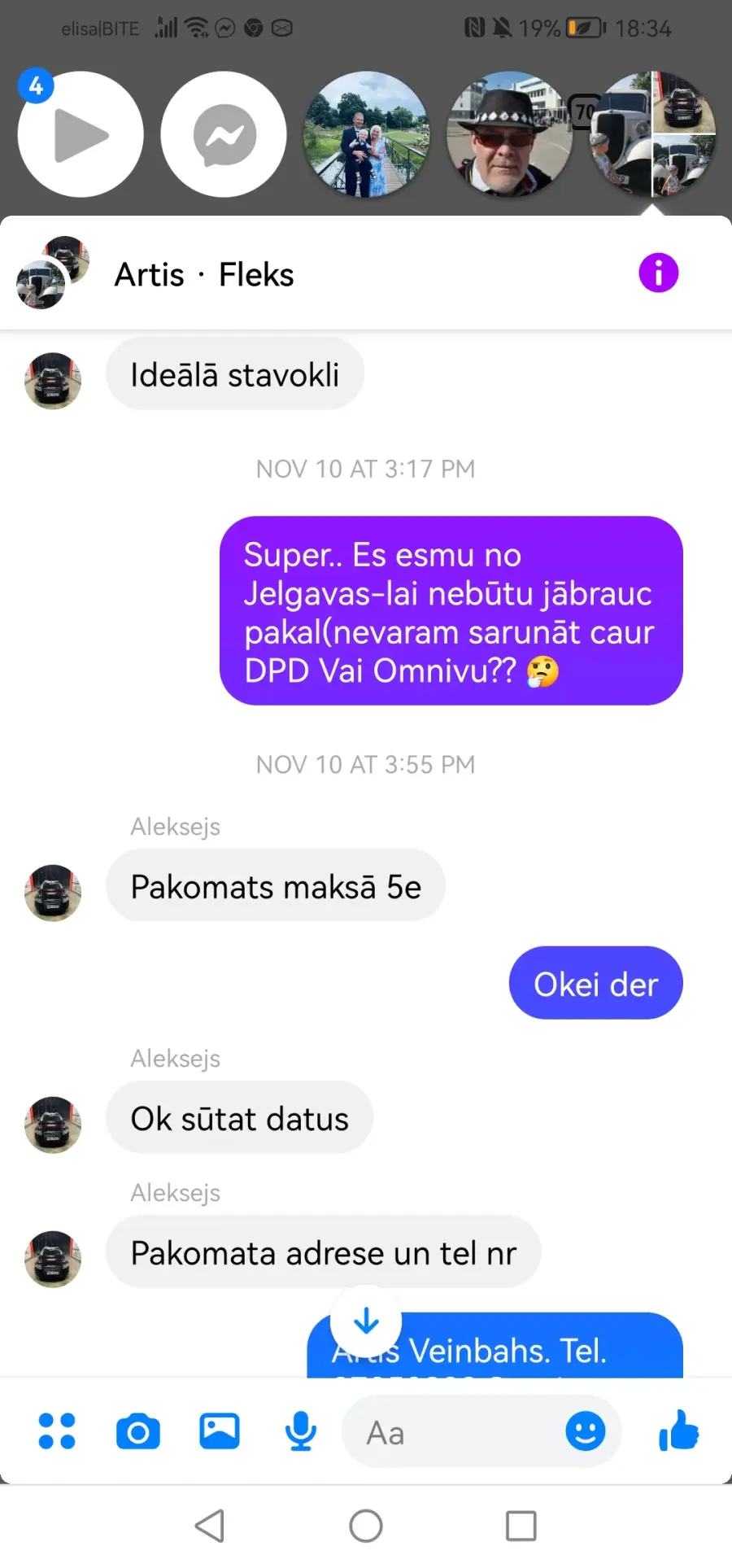Open the four-dot more actions menu
Image resolution: width=732 pixels, height=1568 pixels.
(57, 1431)
